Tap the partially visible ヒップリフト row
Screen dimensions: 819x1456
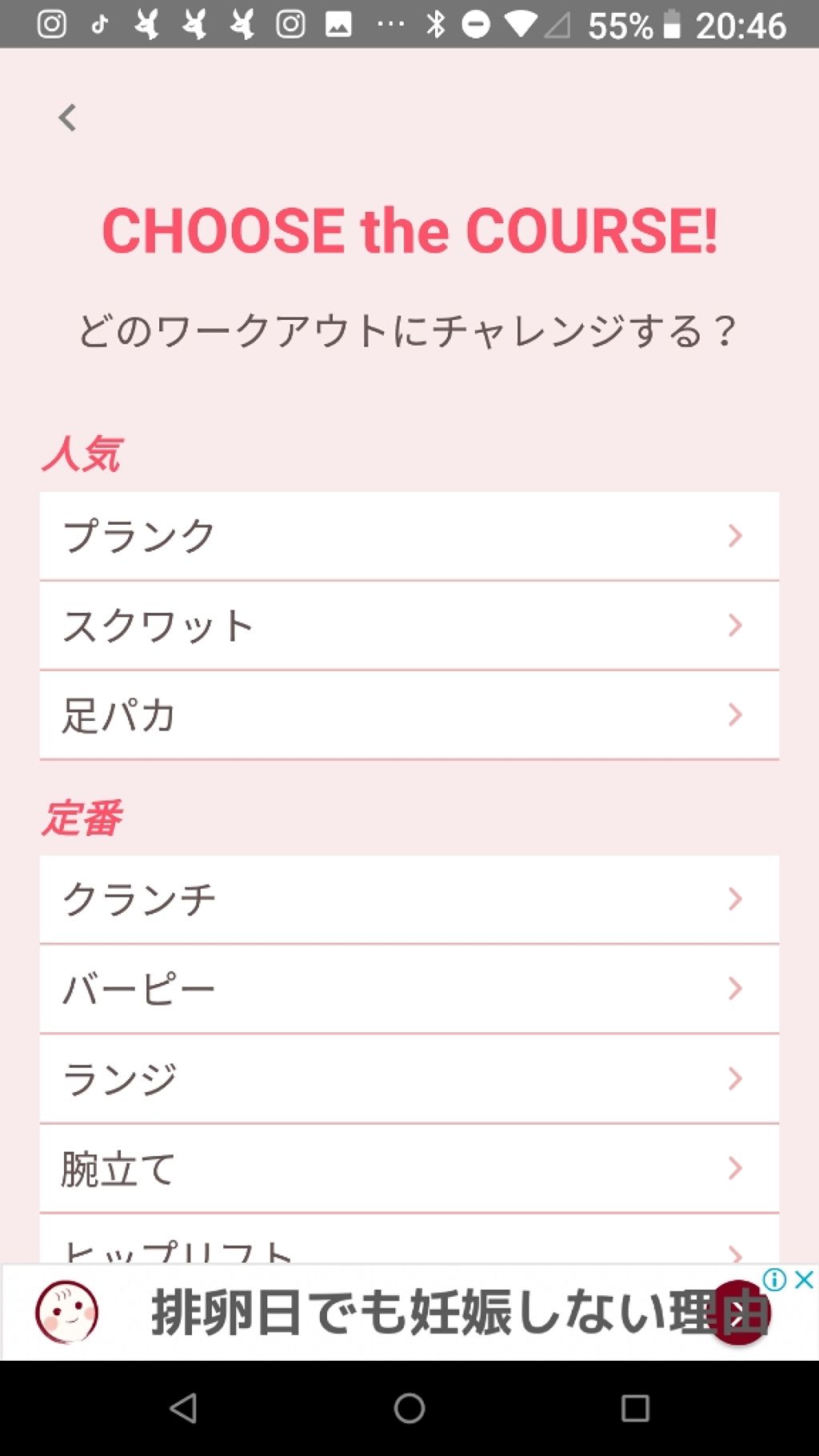point(320,1246)
